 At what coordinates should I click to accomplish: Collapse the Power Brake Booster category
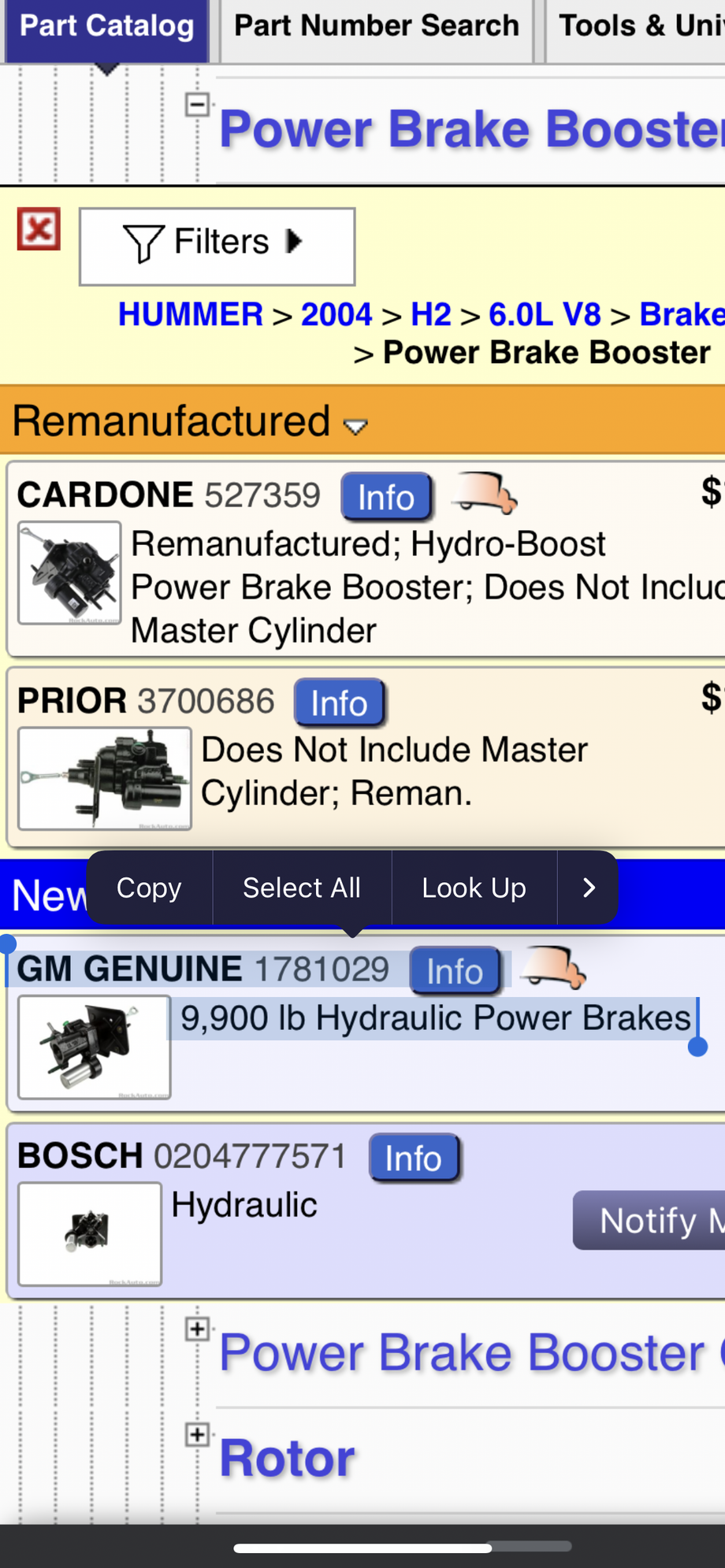(x=197, y=104)
